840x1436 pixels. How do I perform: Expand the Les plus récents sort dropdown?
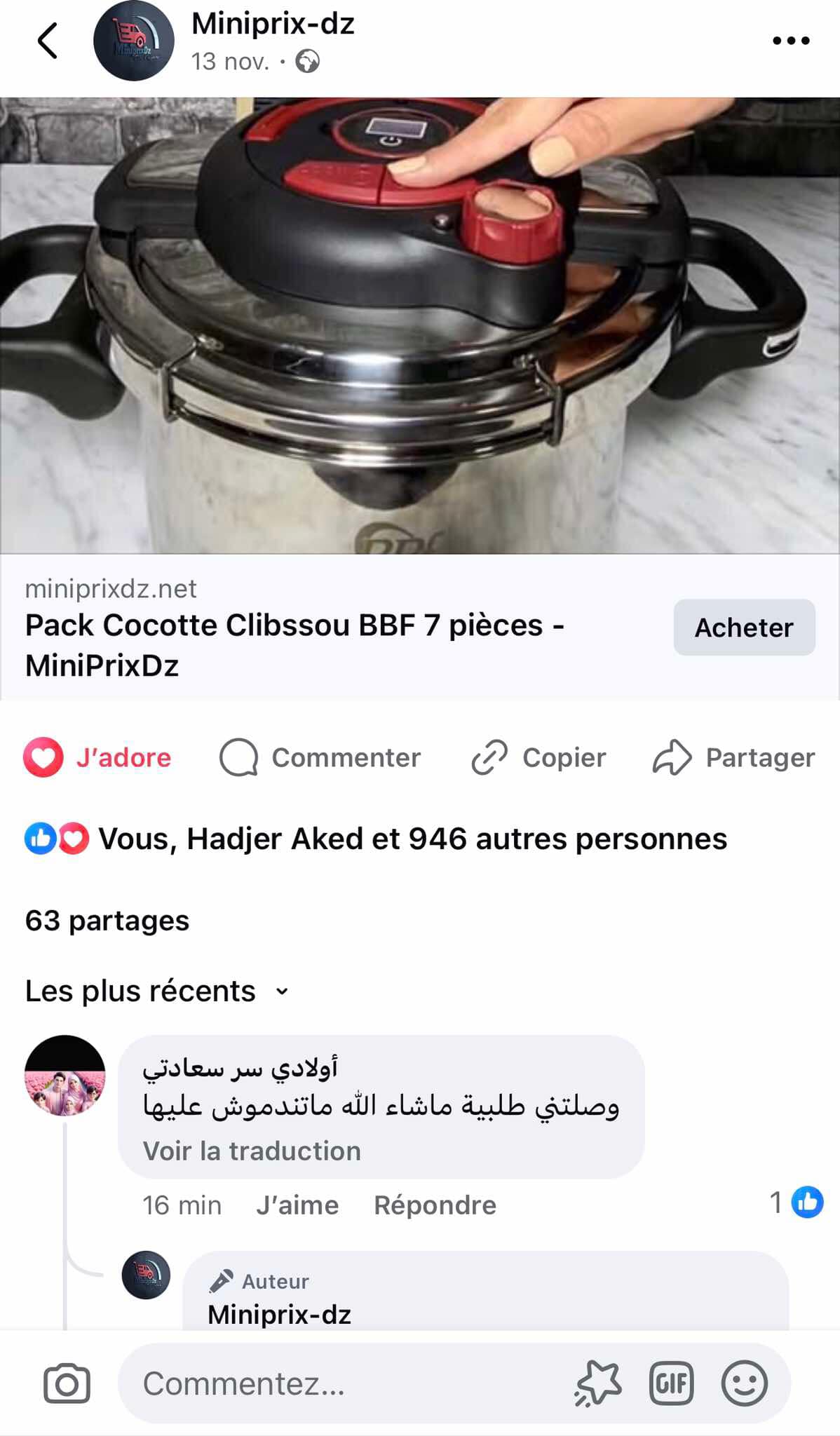157,991
